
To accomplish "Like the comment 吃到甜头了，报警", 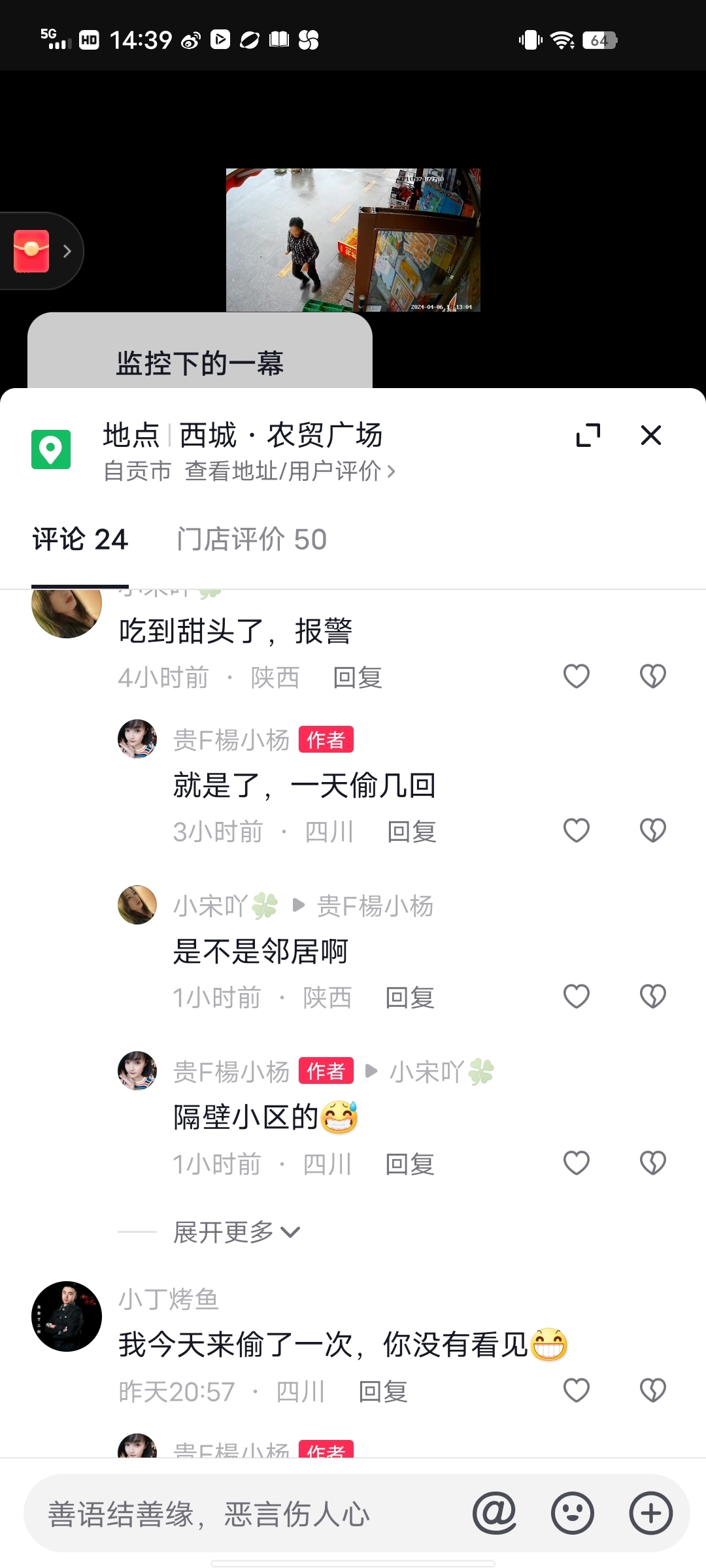I will [577, 677].
